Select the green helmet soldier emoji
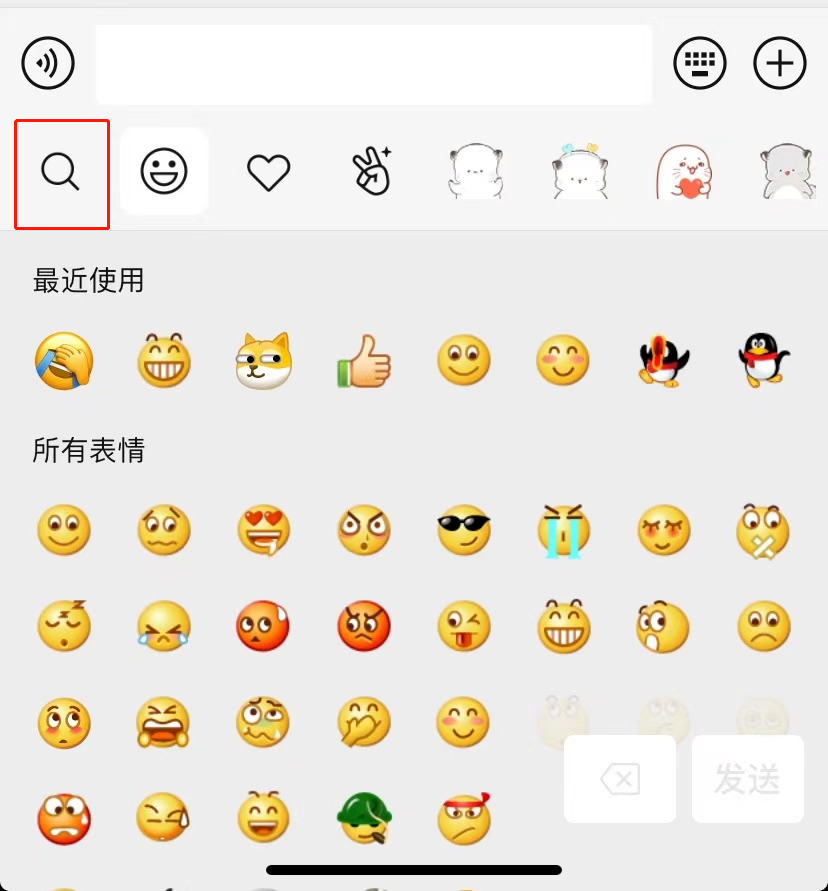The image size is (828, 891). 364,819
